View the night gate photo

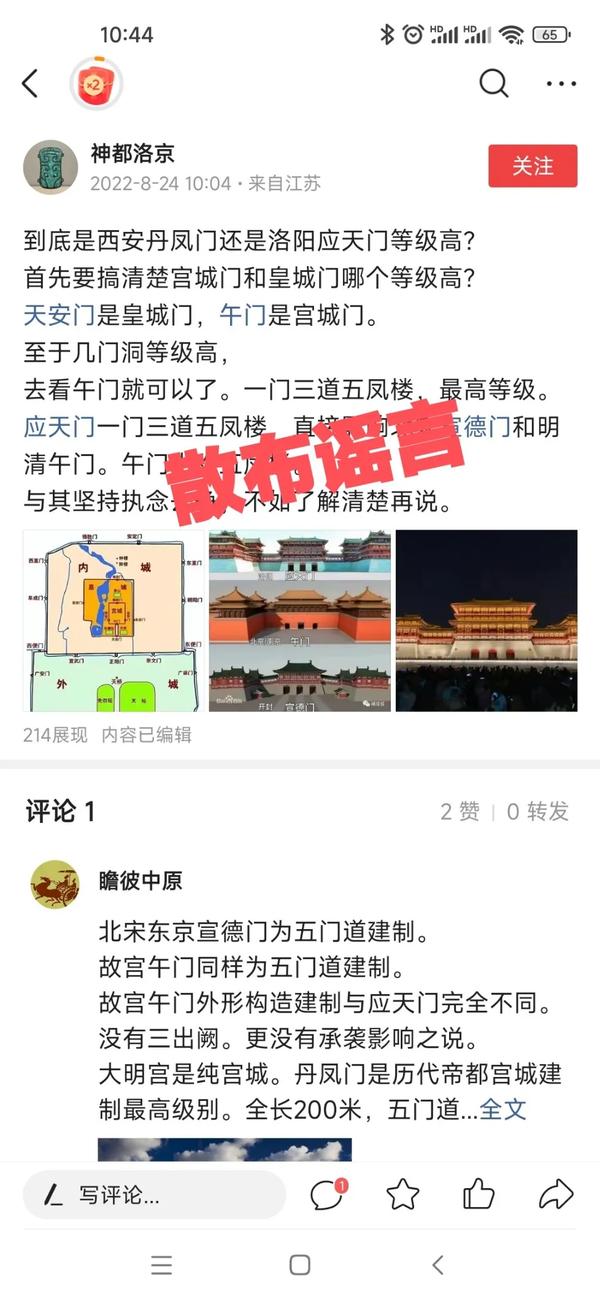486,620
